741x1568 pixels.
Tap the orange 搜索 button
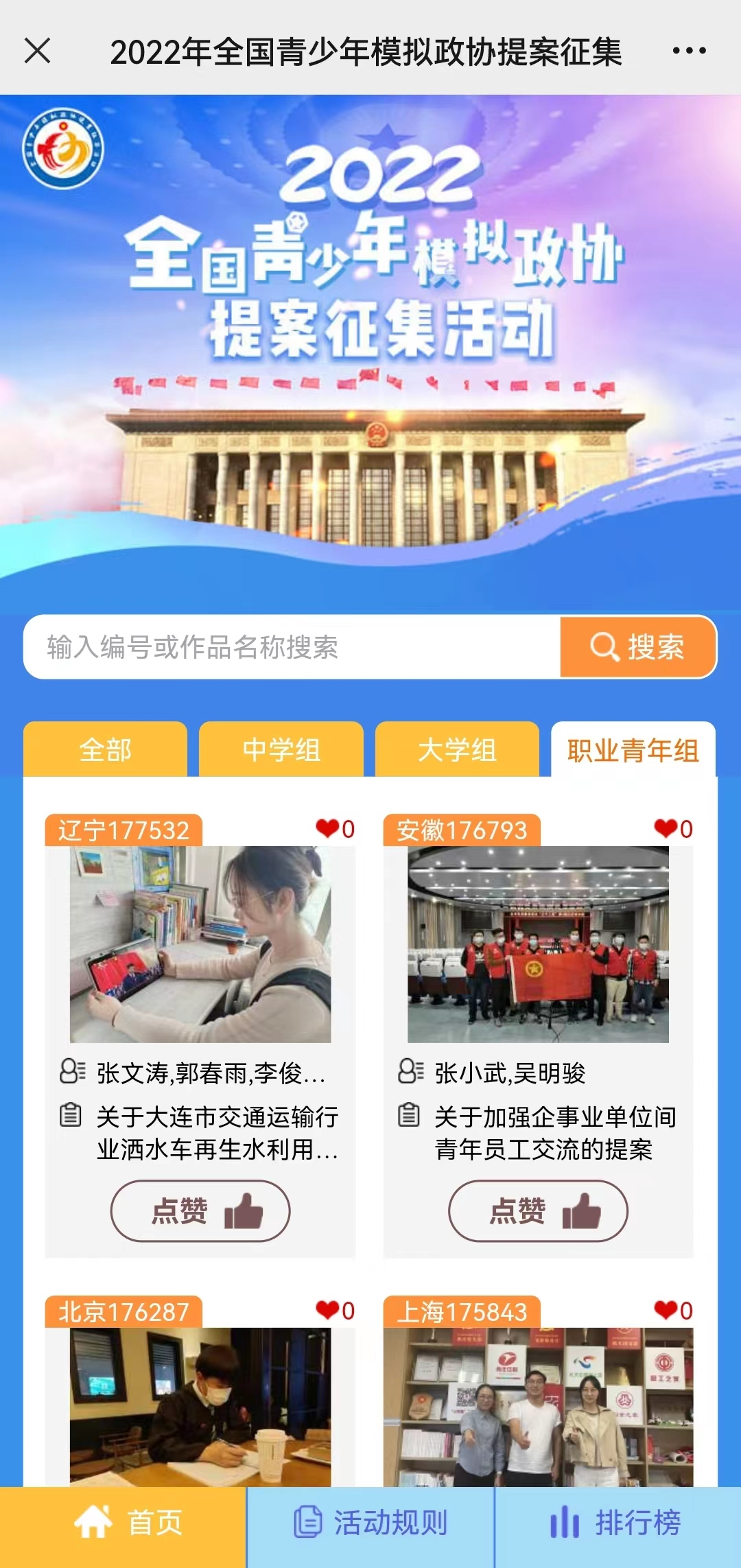tap(637, 647)
